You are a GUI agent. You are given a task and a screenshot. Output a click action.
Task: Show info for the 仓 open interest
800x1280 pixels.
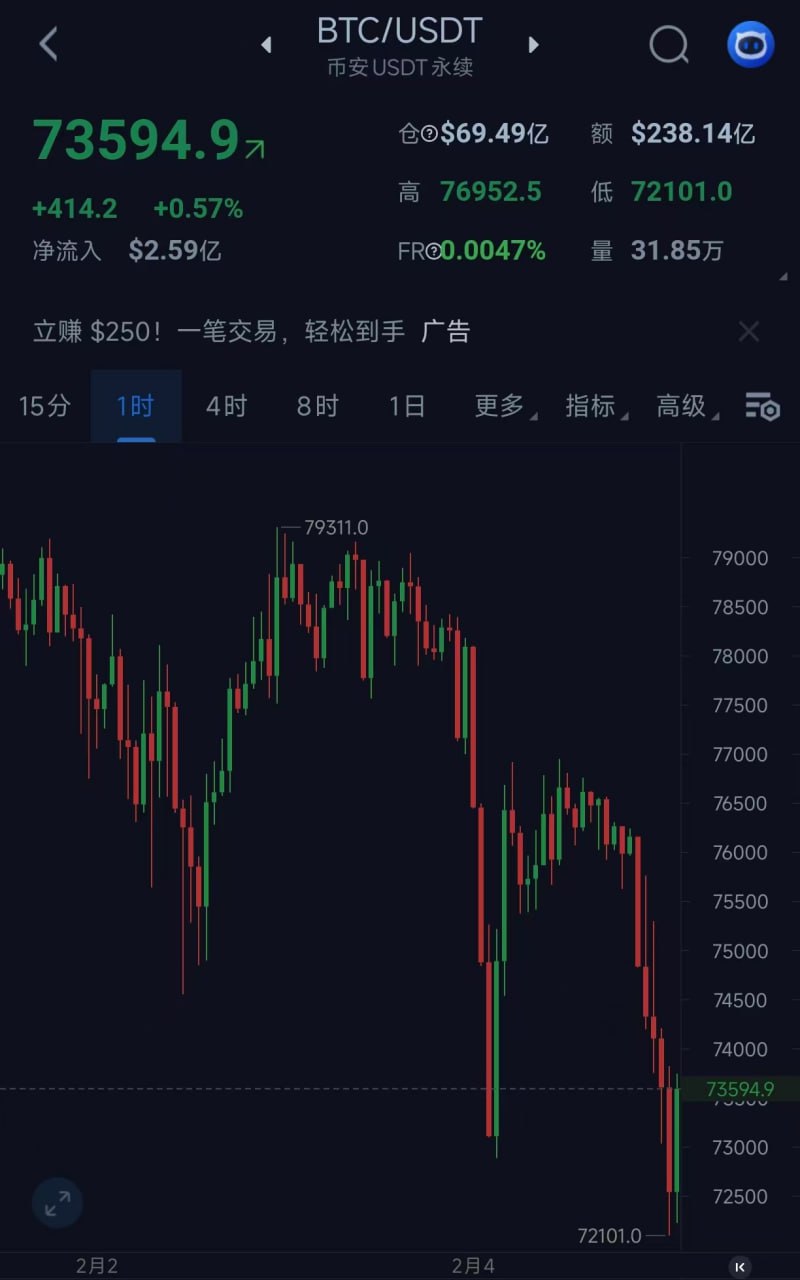pyautogui.click(x=430, y=134)
